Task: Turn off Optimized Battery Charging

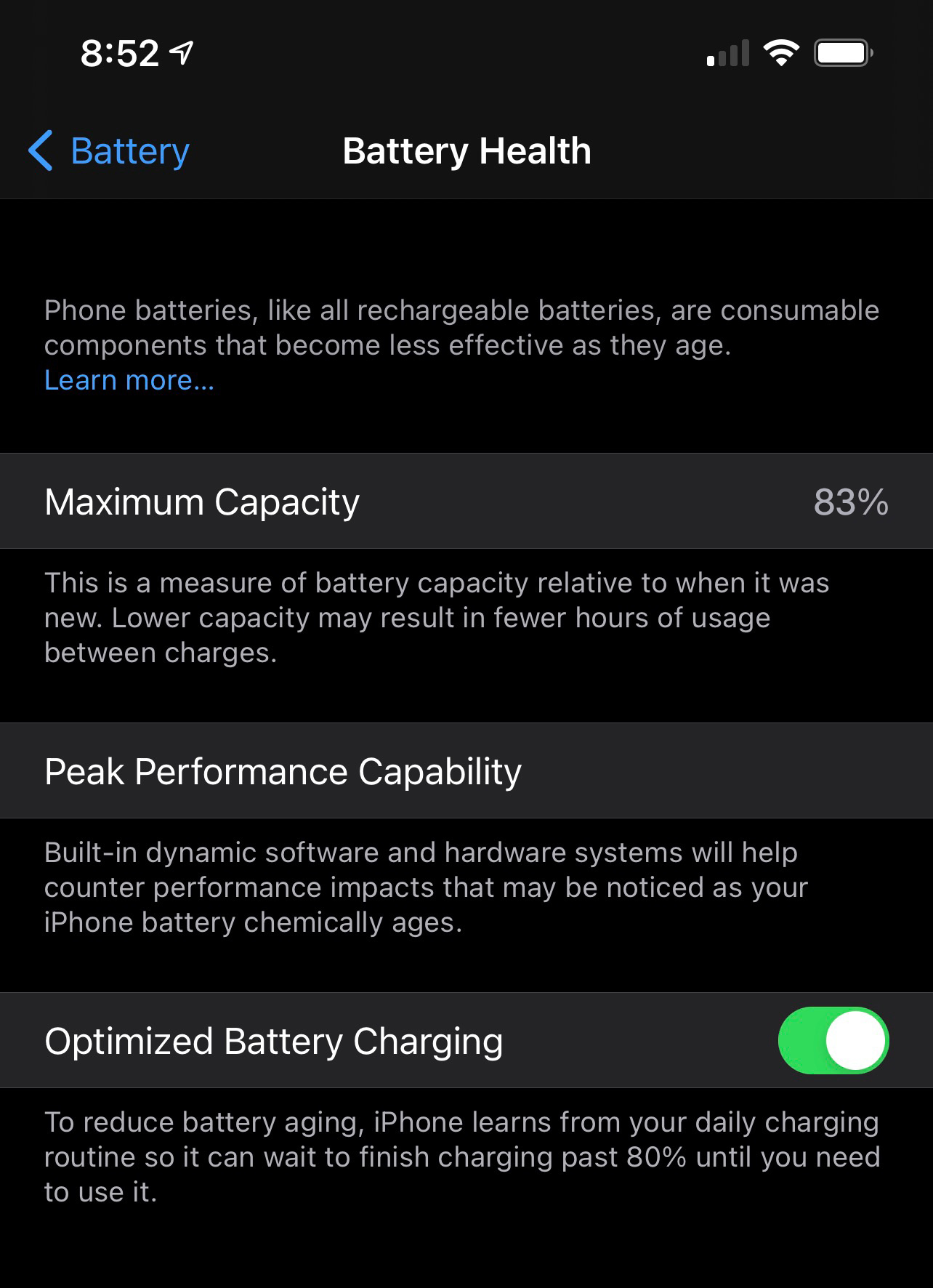Action: pos(833,1040)
